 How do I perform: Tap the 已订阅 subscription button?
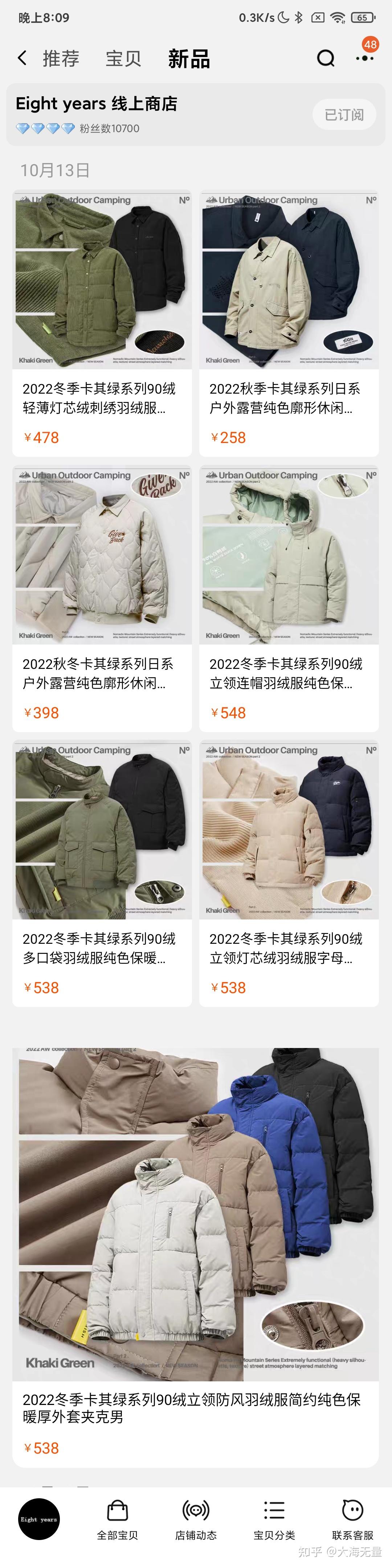(344, 114)
